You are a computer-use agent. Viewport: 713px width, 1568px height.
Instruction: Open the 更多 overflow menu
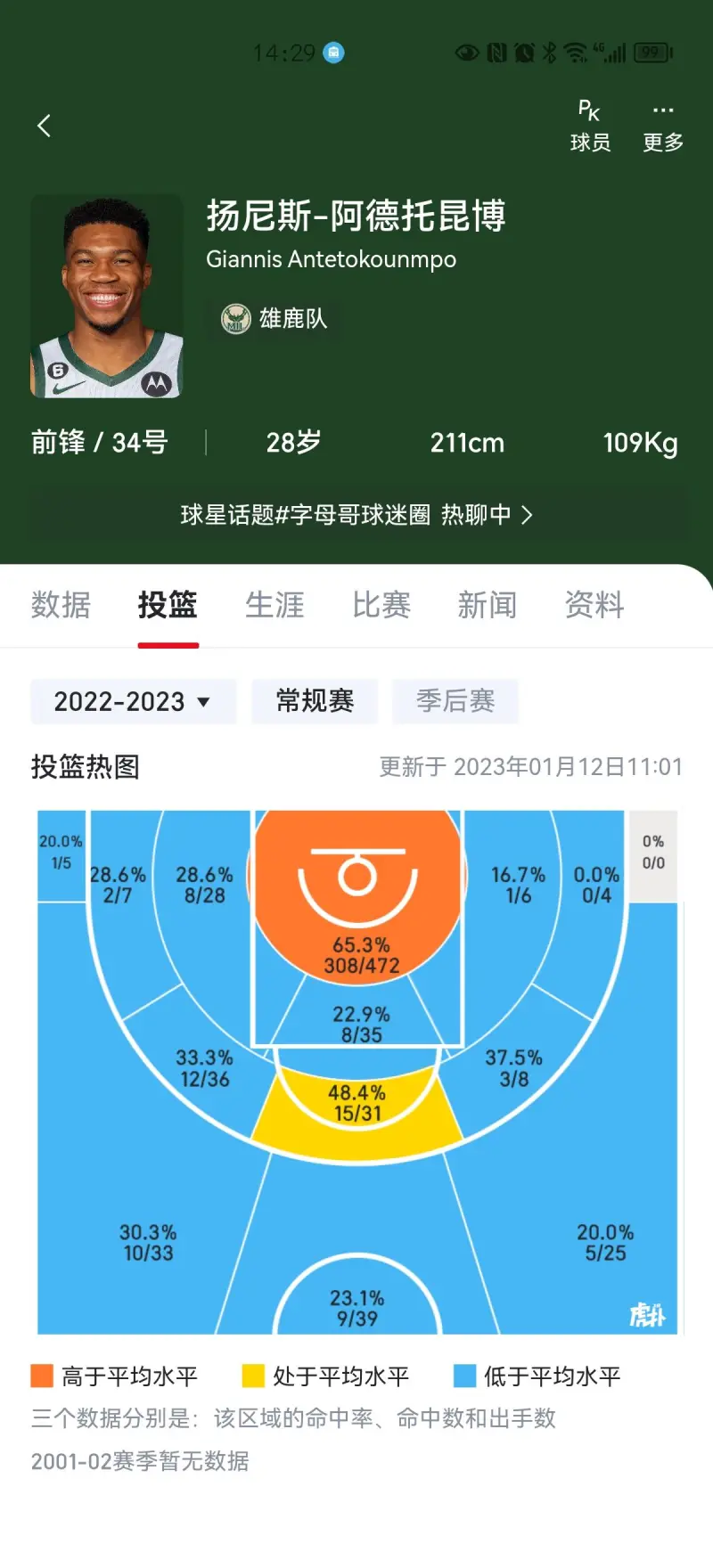click(663, 126)
